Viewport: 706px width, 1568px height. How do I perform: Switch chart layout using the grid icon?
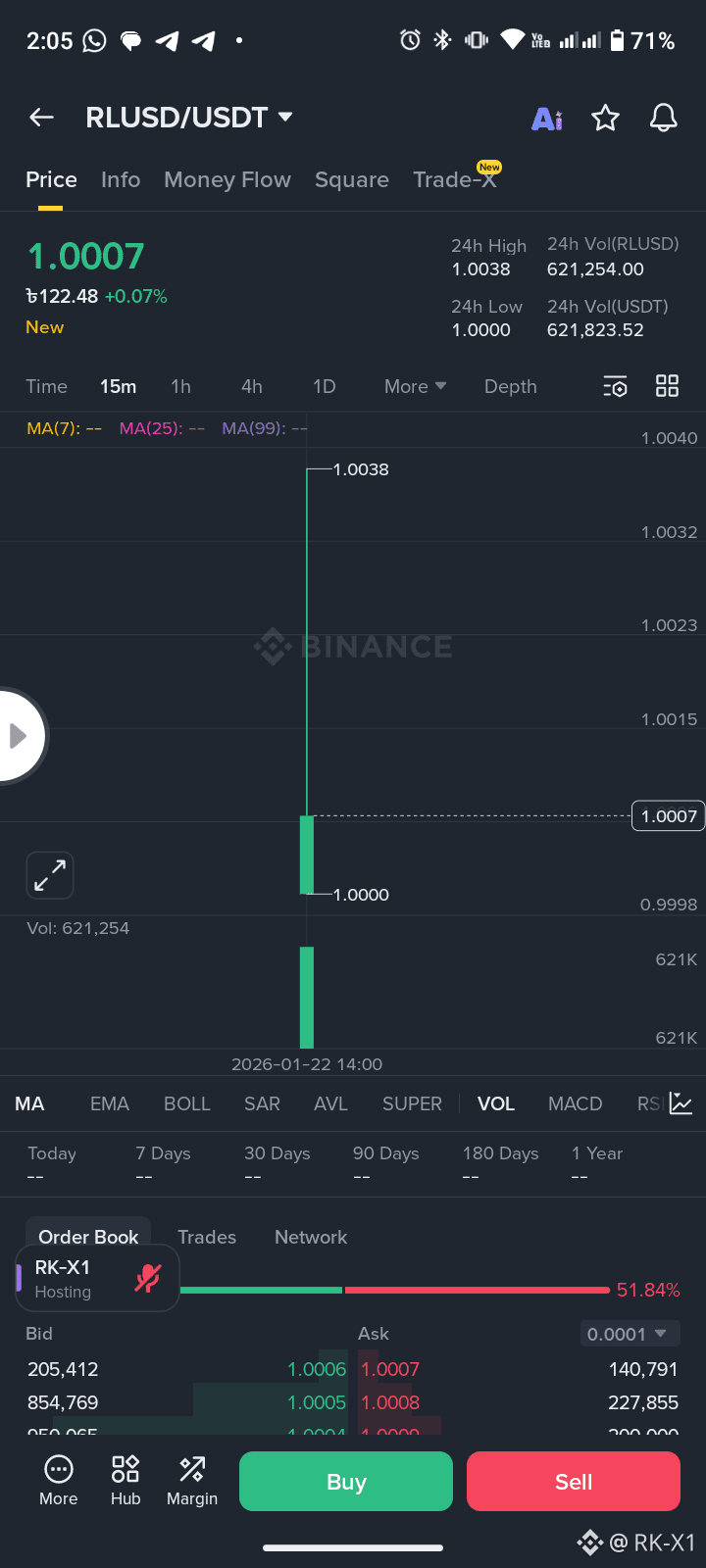(667, 386)
